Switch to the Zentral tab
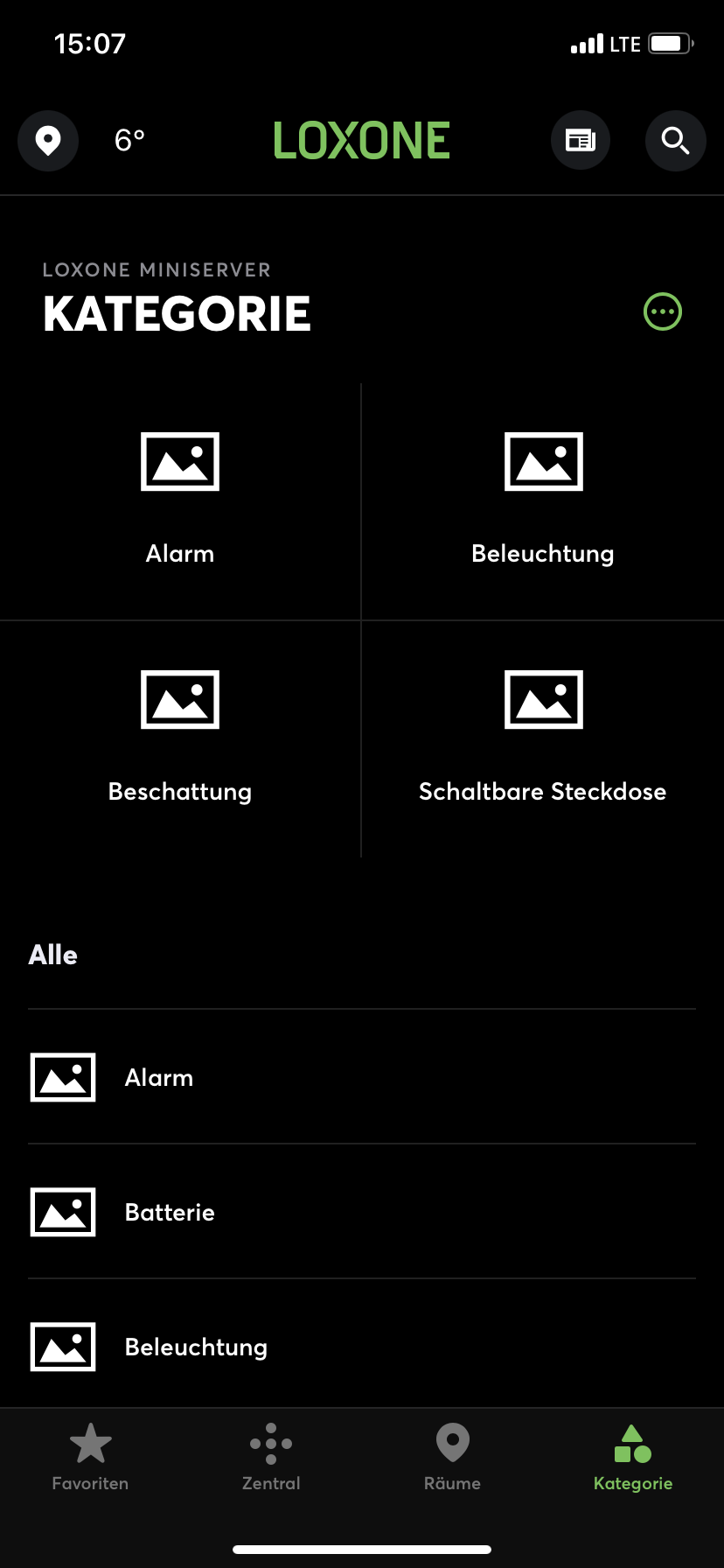The height and width of the screenshot is (1568, 724). click(271, 1458)
